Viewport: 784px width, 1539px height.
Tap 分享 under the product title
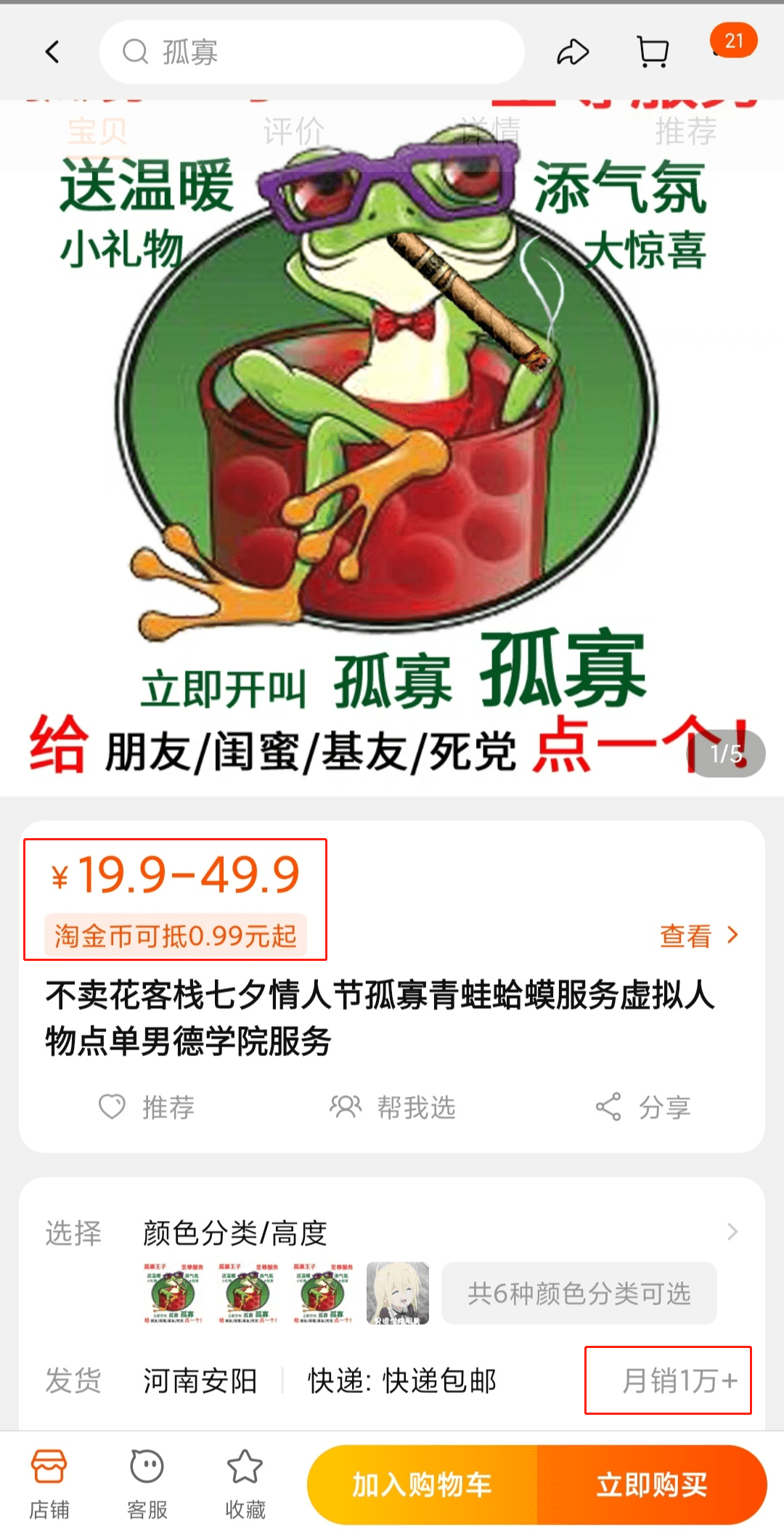pos(643,1107)
